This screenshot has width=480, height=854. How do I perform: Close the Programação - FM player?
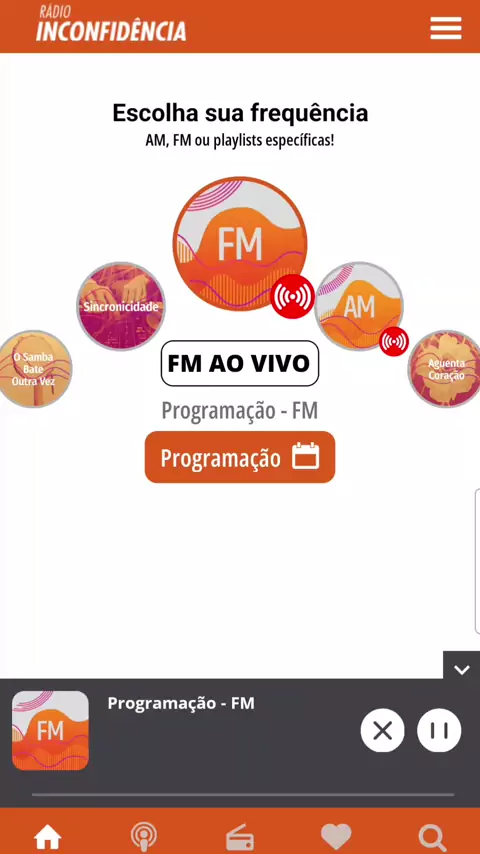tap(382, 730)
